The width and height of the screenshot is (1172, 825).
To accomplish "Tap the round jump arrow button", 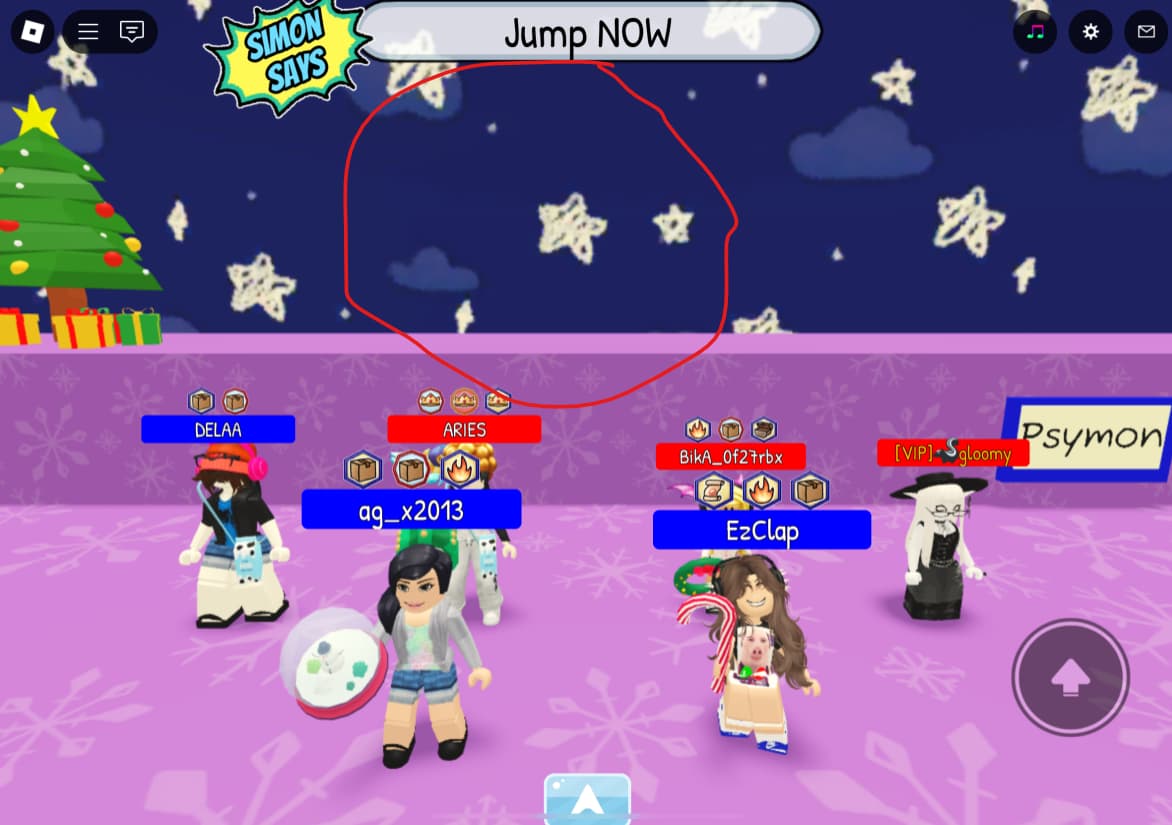I will tap(1070, 678).
